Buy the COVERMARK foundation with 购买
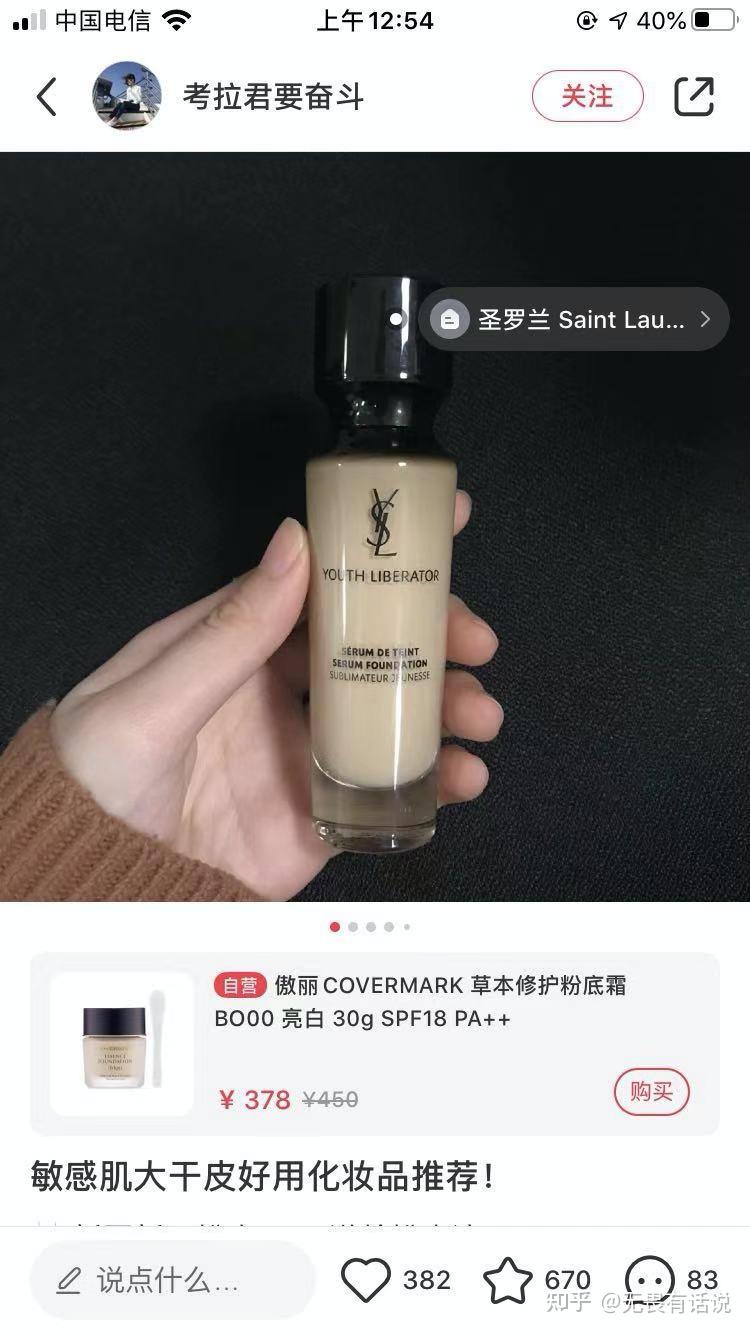 651,1092
